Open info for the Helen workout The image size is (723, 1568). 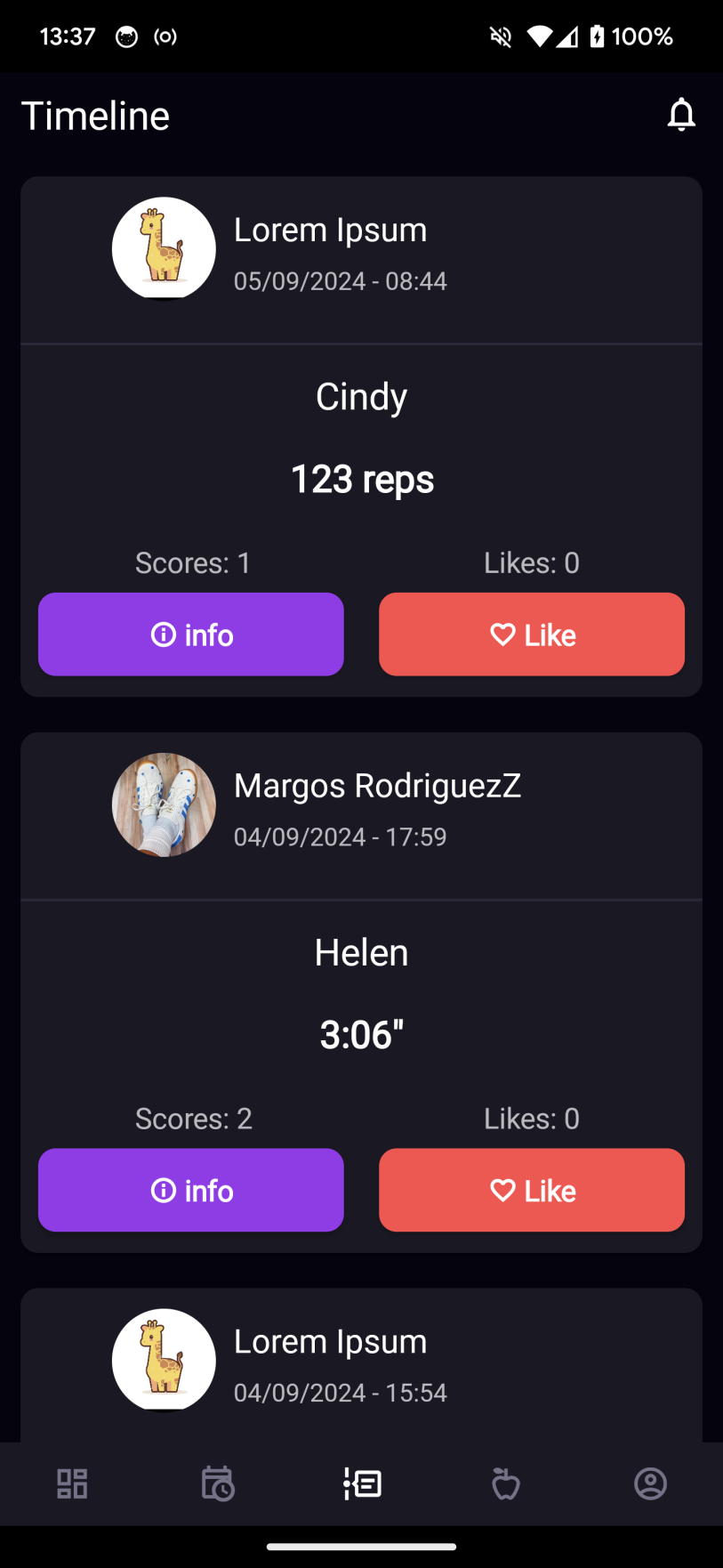191,1190
